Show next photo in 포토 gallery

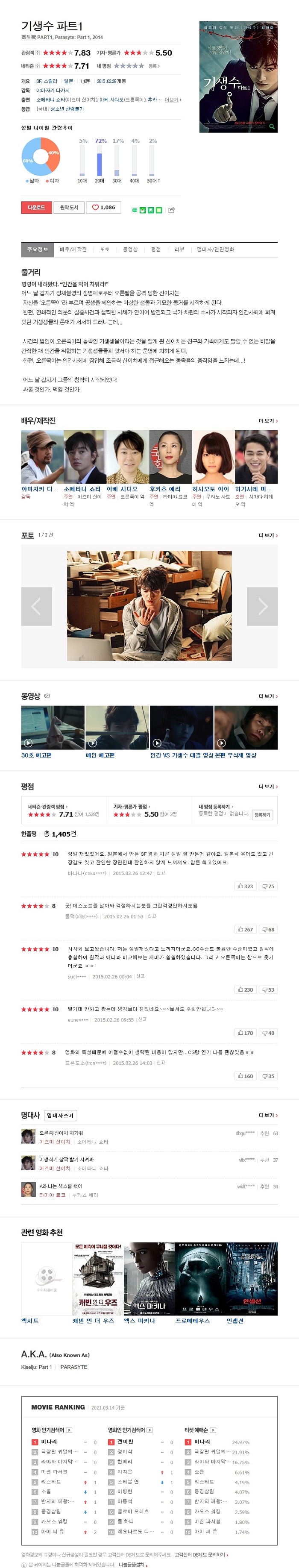(x=262, y=606)
